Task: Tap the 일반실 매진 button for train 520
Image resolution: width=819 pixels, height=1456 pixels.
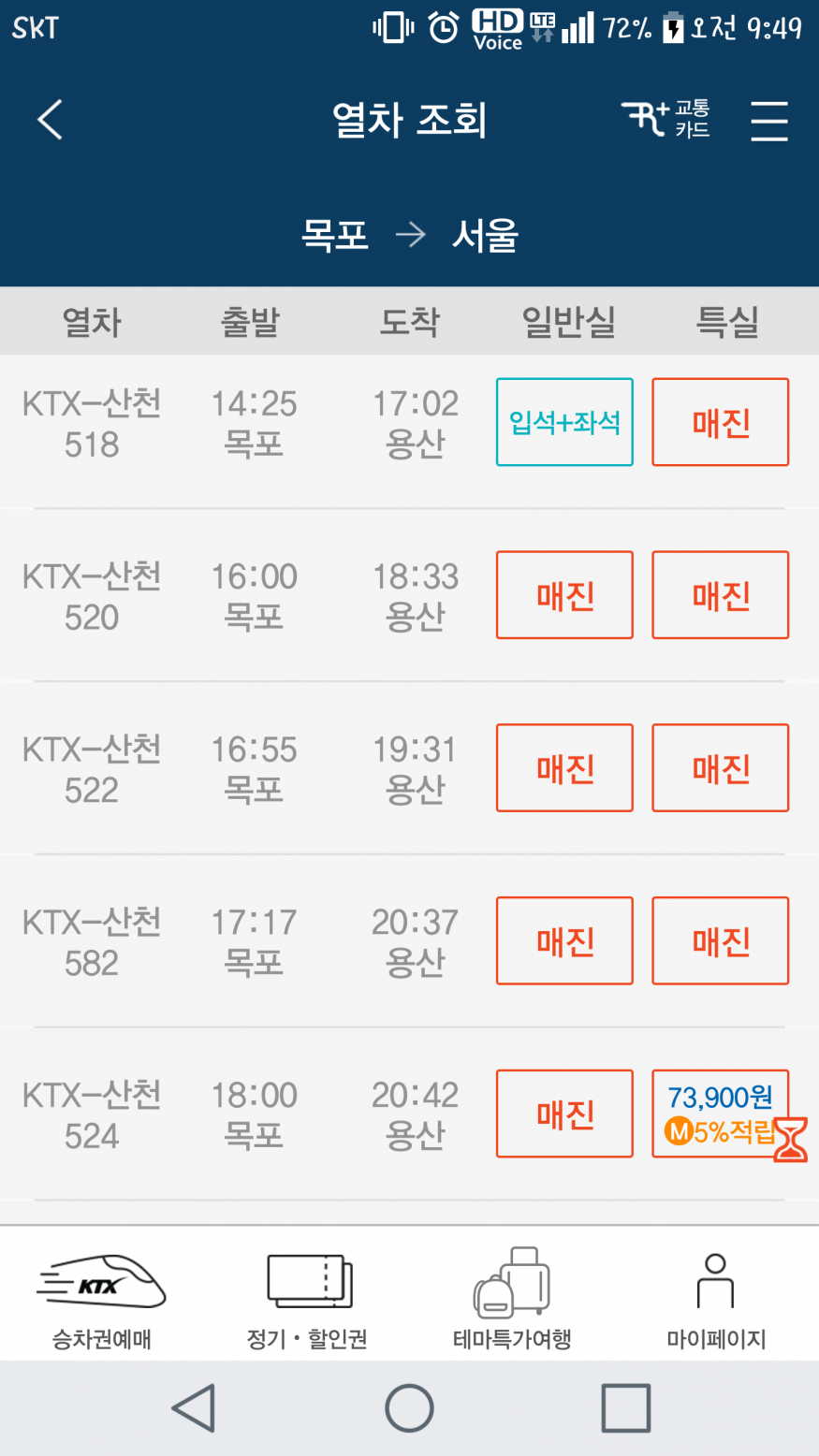Action: point(564,595)
